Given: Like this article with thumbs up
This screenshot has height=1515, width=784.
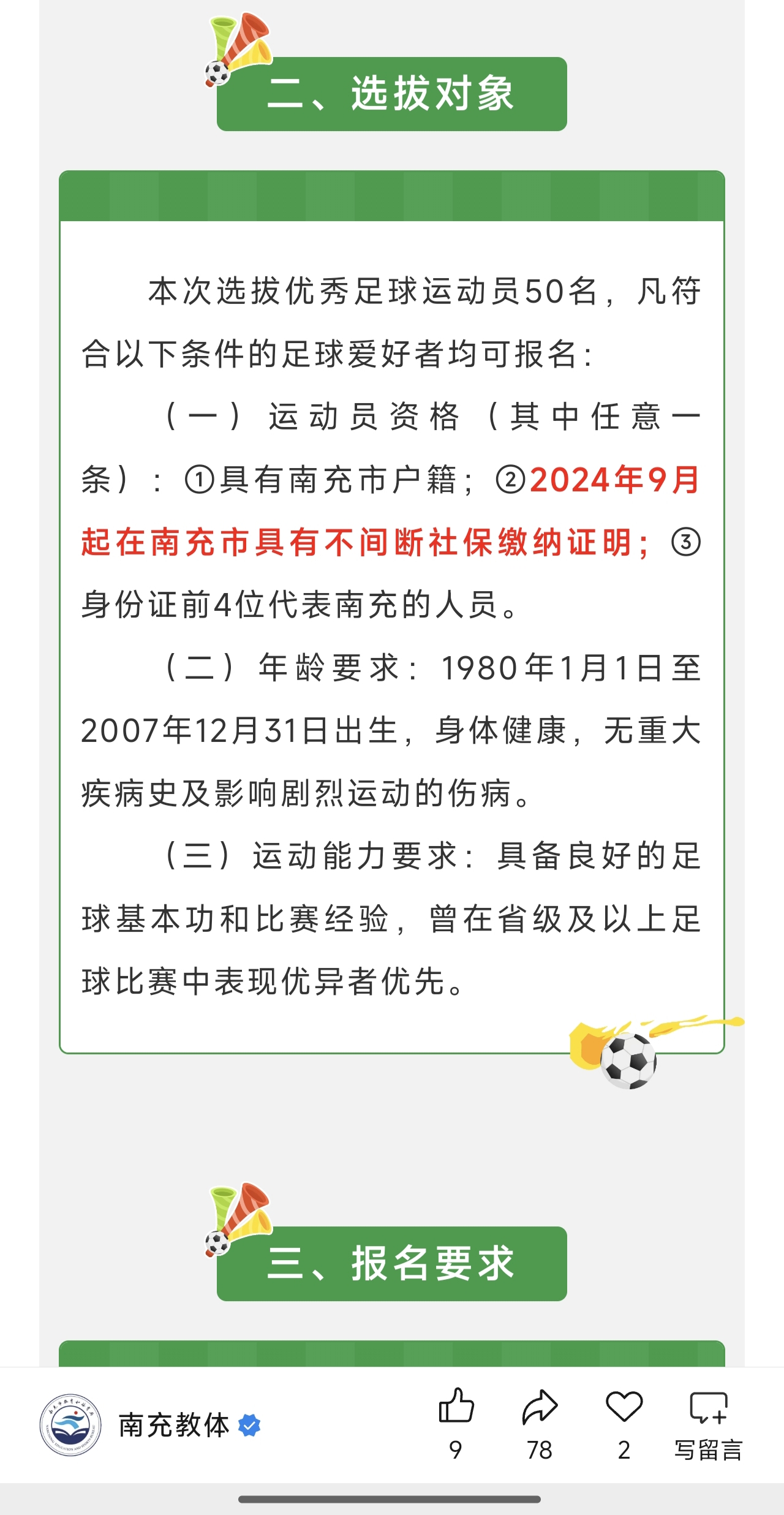Looking at the screenshot, I should click(456, 1407).
